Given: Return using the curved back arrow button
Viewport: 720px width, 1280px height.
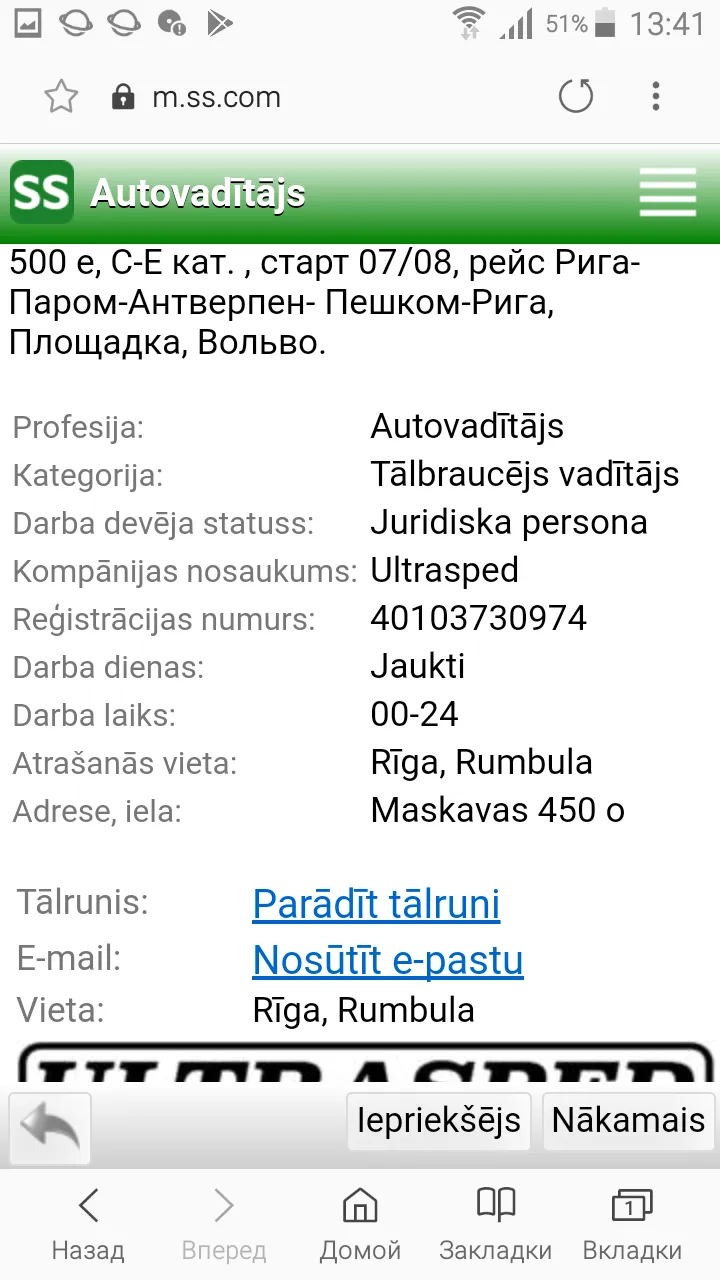Looking at the screenshot, I should [50, 1129].
